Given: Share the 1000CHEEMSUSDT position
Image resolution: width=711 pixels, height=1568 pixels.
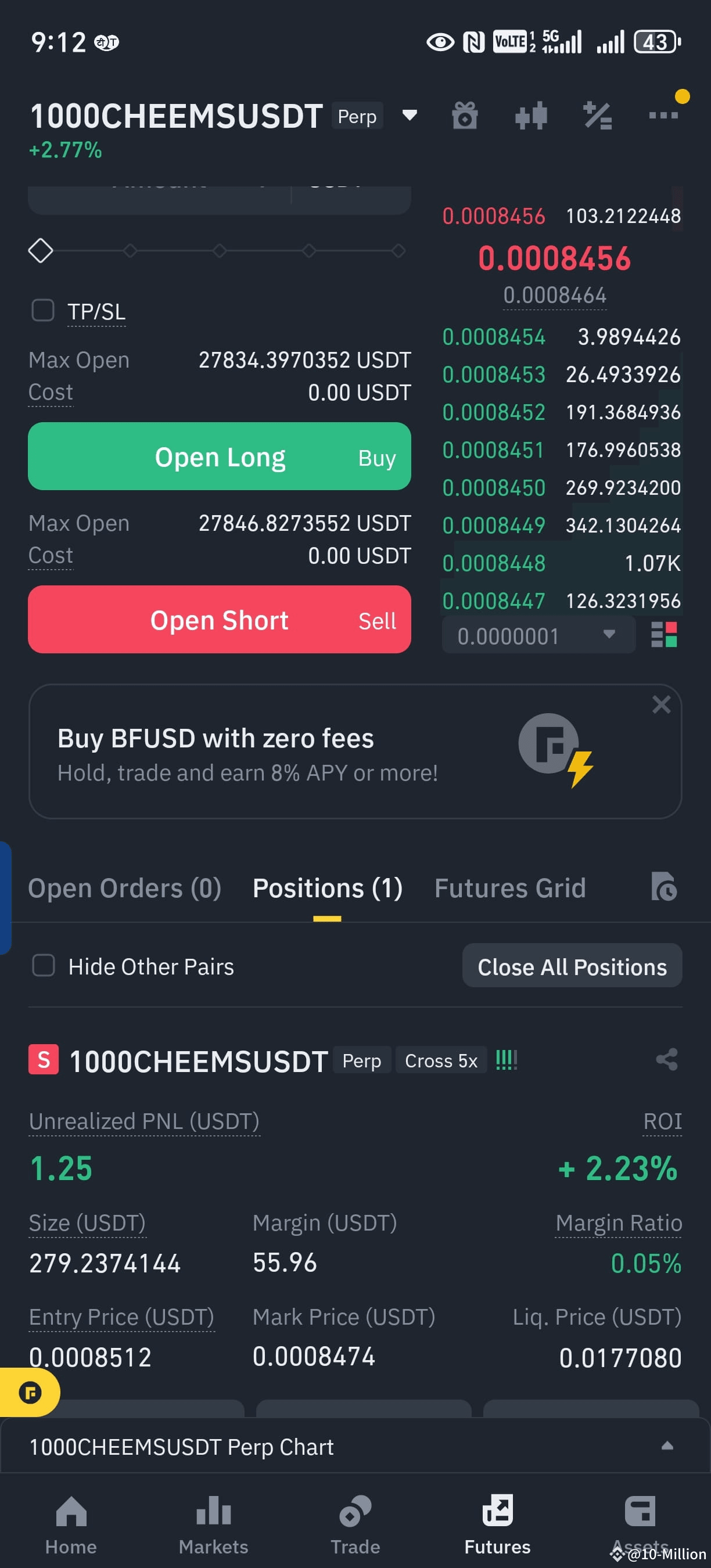Looking at the screenshot, I should click(x=667, y=1059).
